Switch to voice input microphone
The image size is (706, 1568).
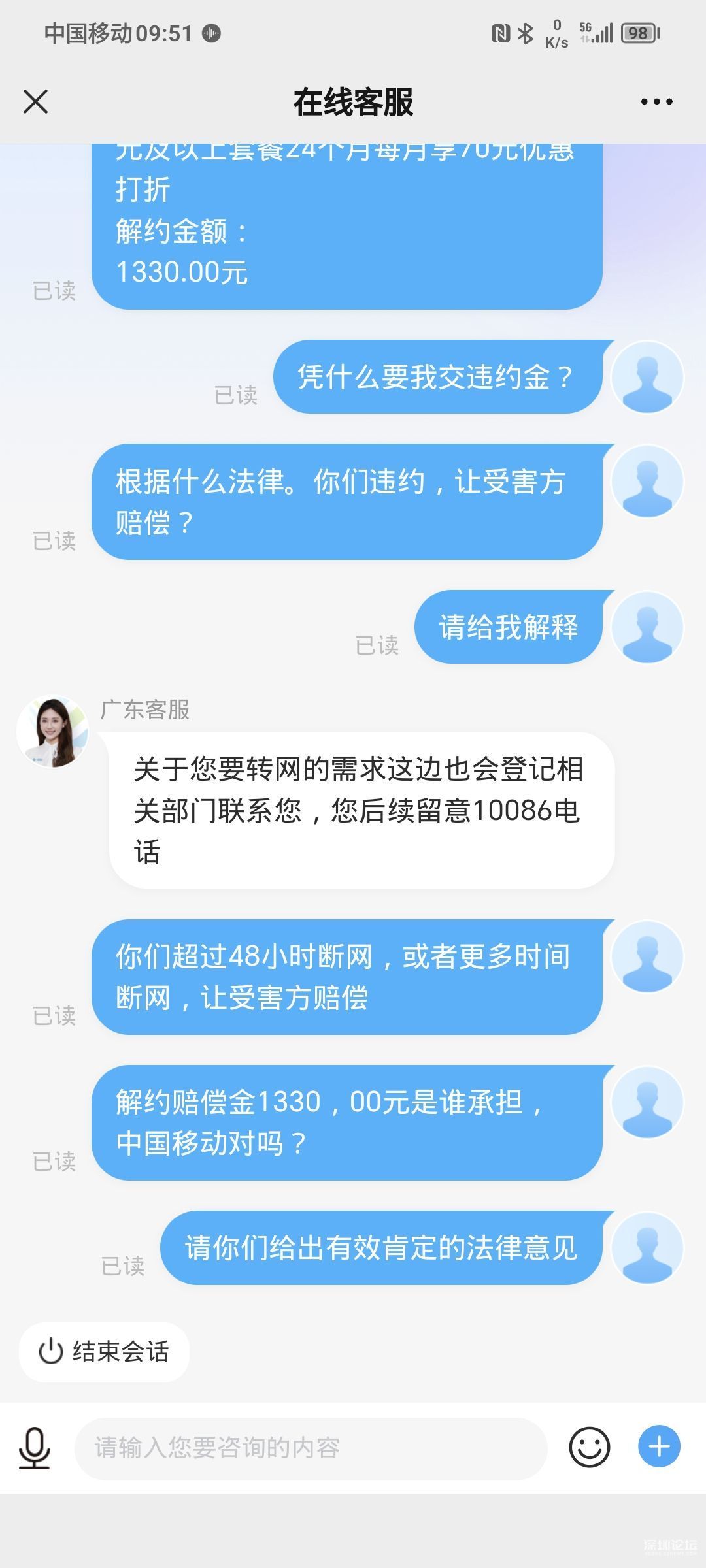[x=34, y=1448]
